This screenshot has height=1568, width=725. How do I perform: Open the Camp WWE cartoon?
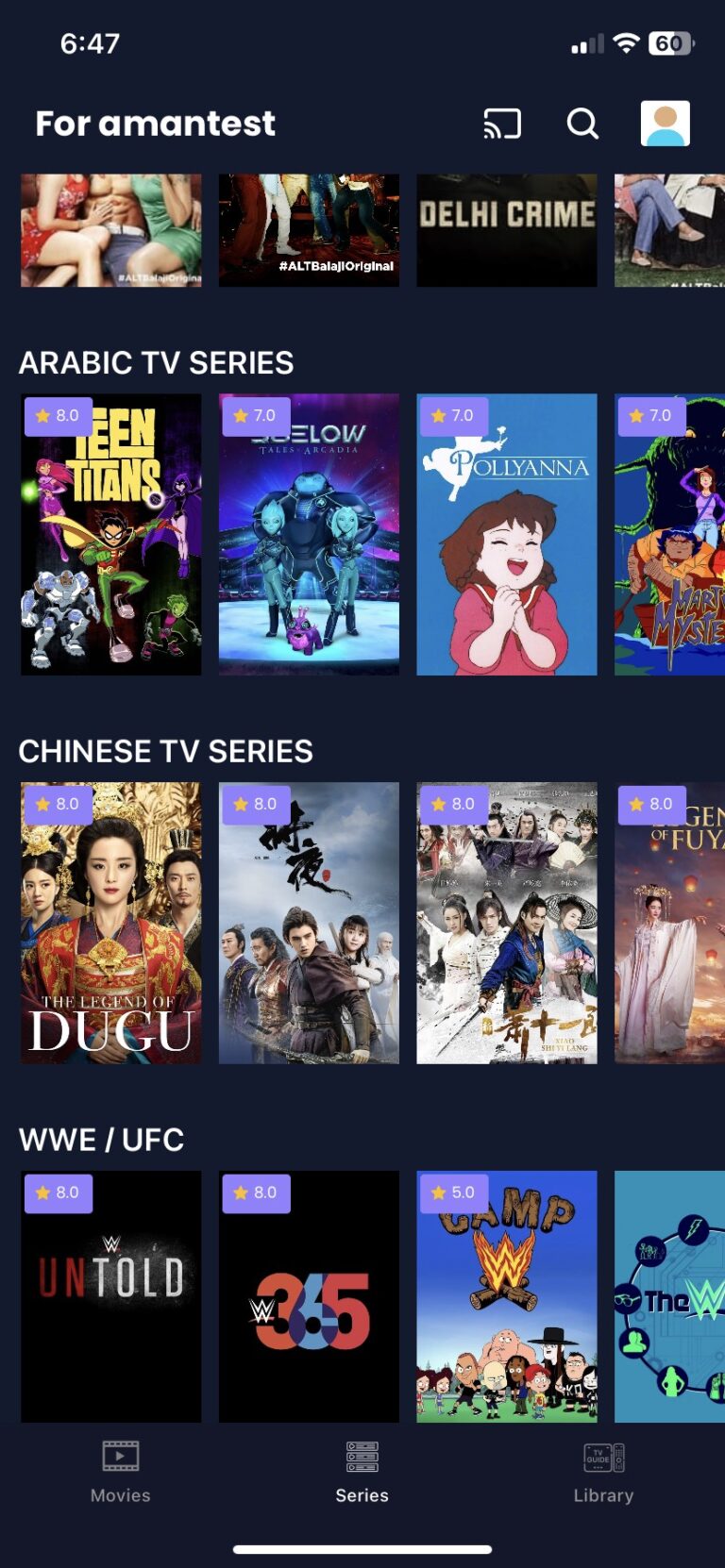coord(507,1296)
